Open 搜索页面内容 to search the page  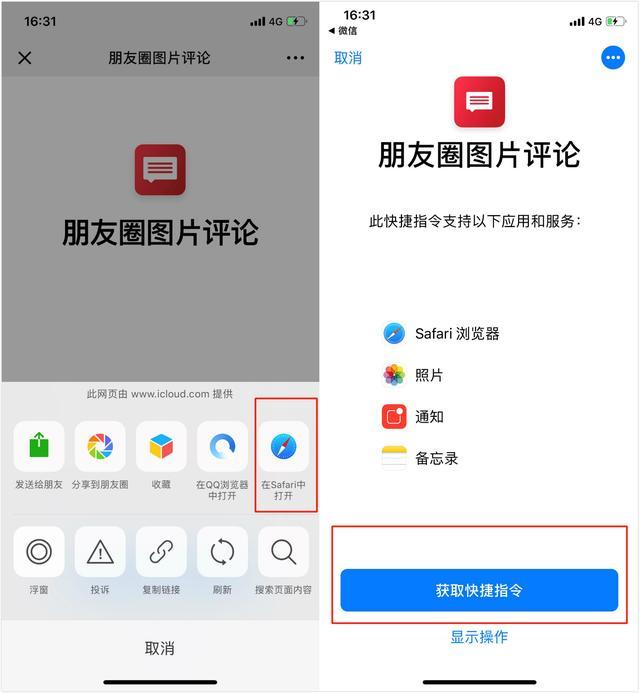(x=283, y=552)
